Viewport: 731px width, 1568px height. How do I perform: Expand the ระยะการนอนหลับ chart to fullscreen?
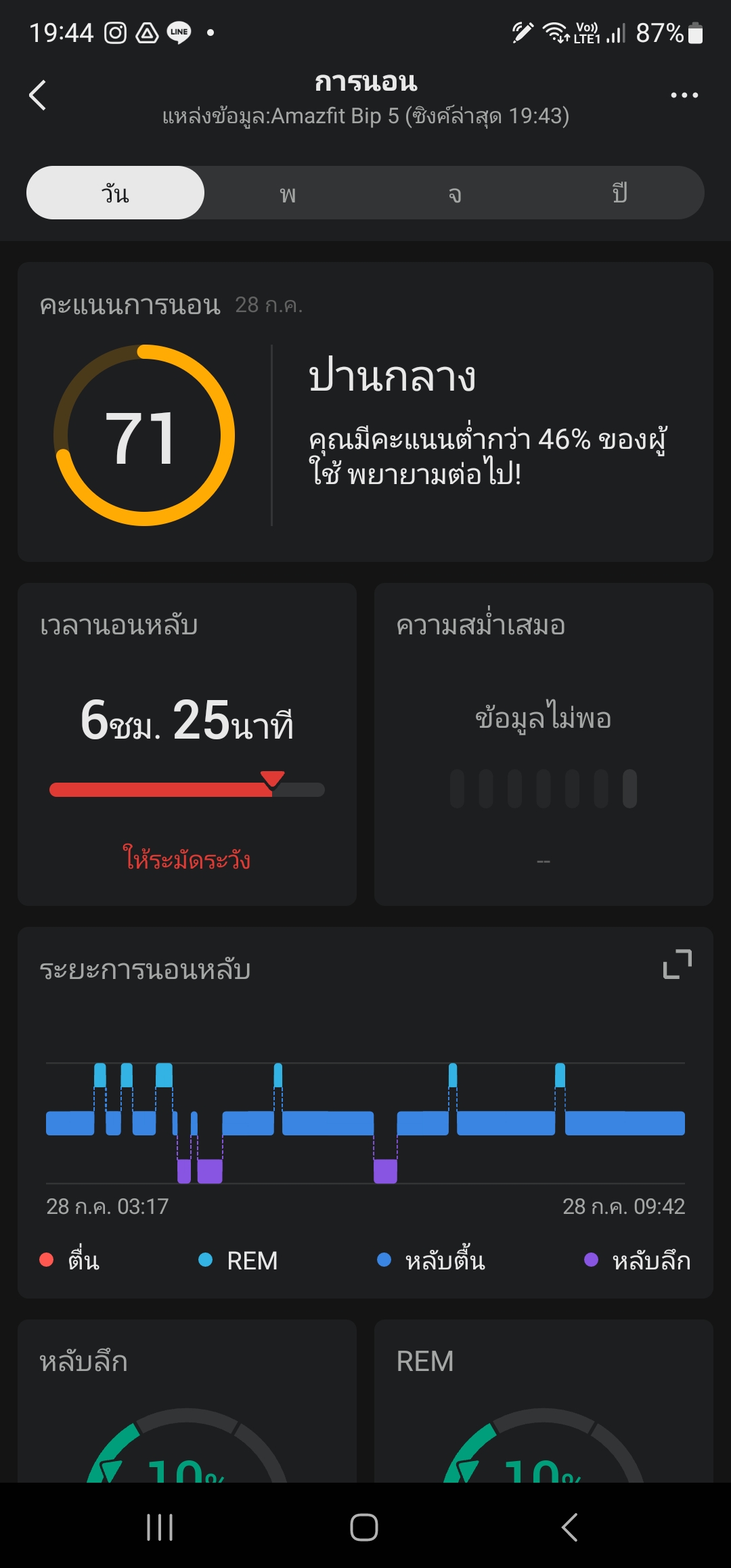[677, 964]
